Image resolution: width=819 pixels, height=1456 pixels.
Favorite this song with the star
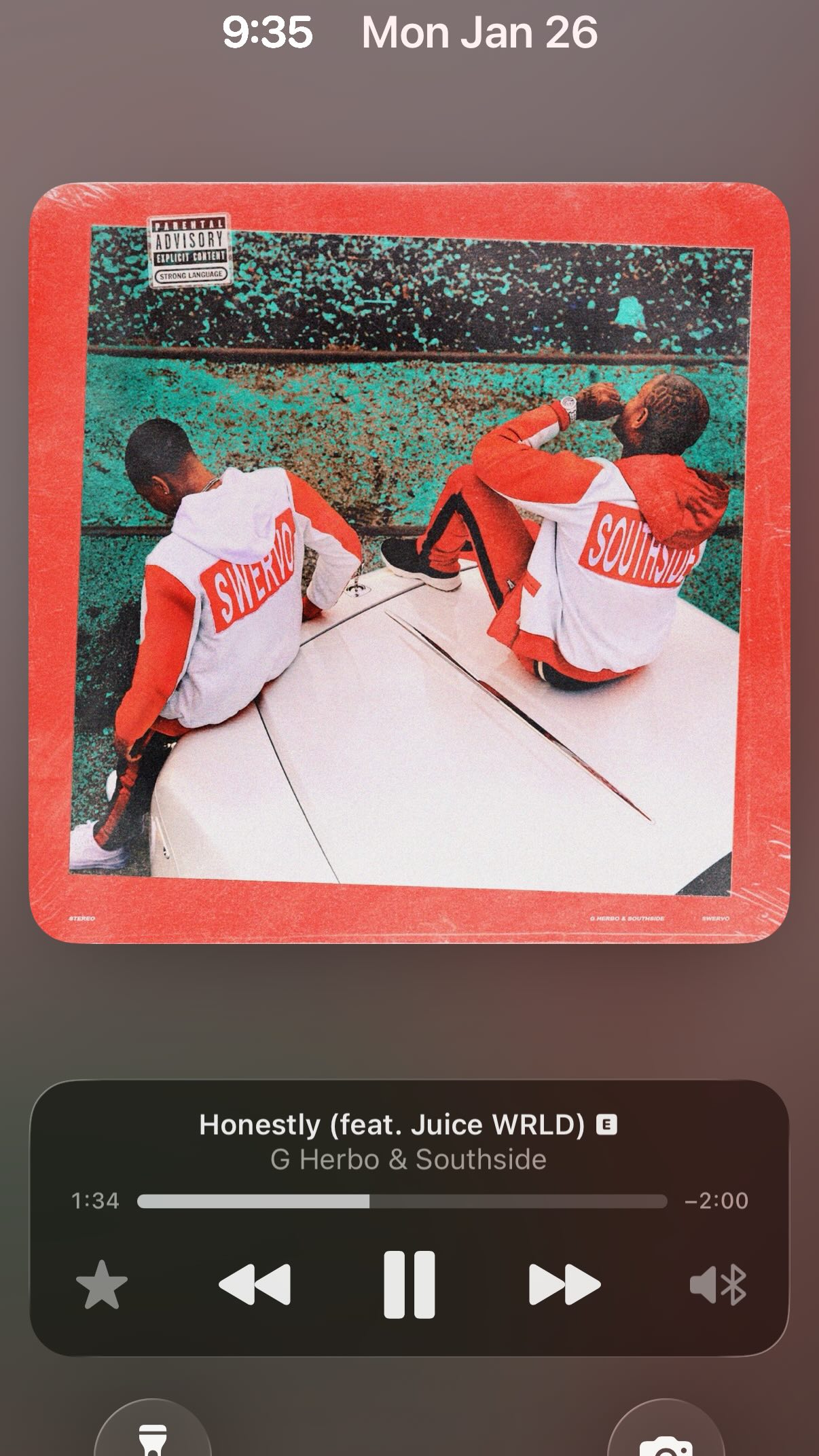[102, 1285]
